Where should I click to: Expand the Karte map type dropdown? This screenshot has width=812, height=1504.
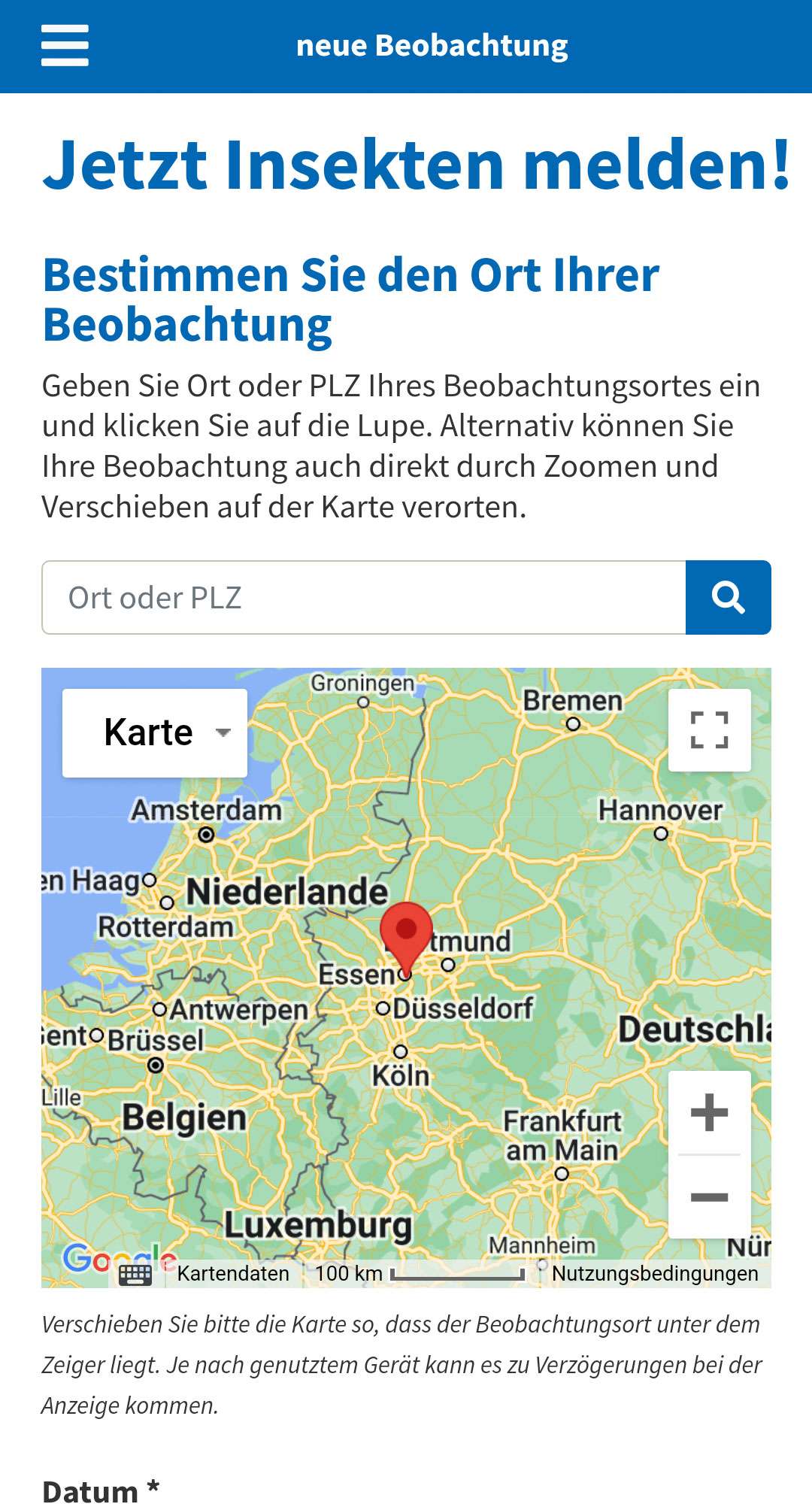tap(155, 732)
